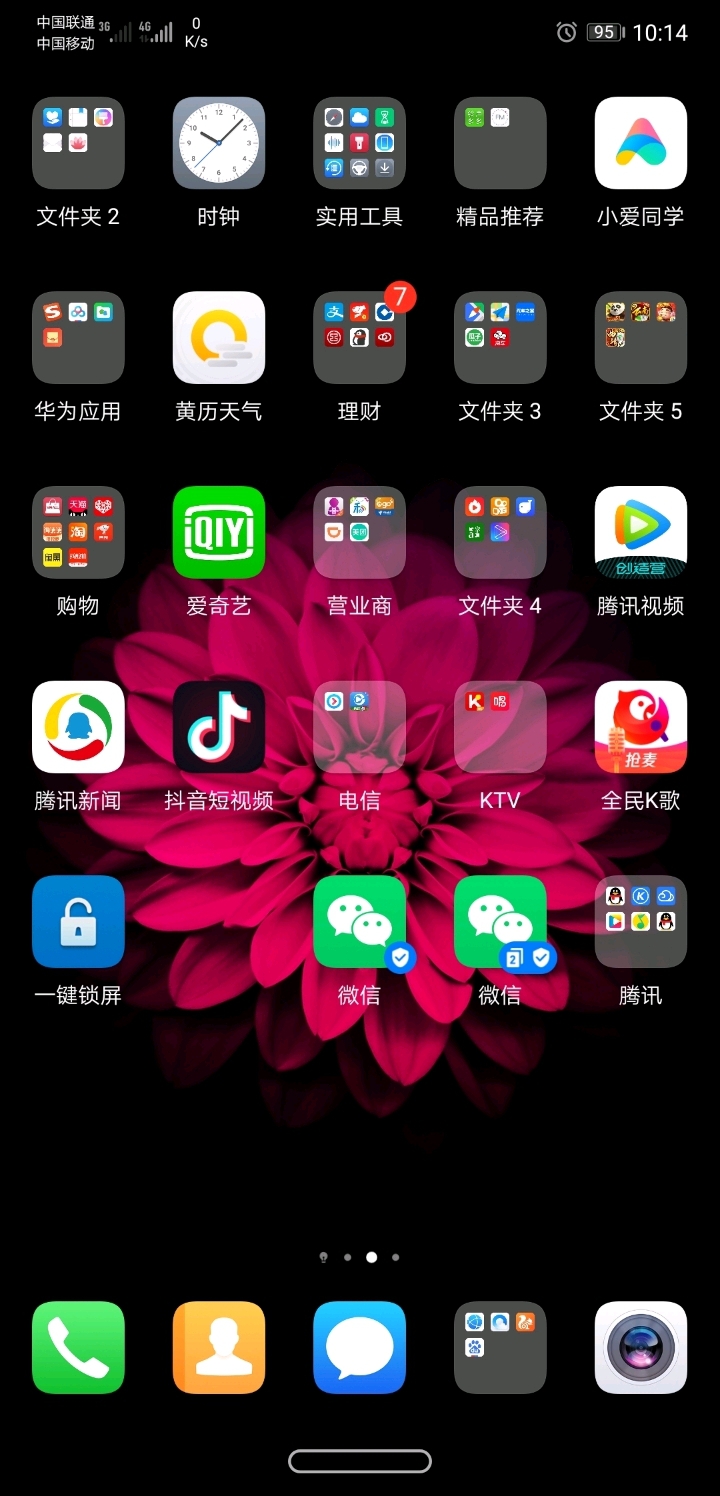Open the 时钟 clock app
Screen dimensions: 720x1496
click(x=218, y=143)
